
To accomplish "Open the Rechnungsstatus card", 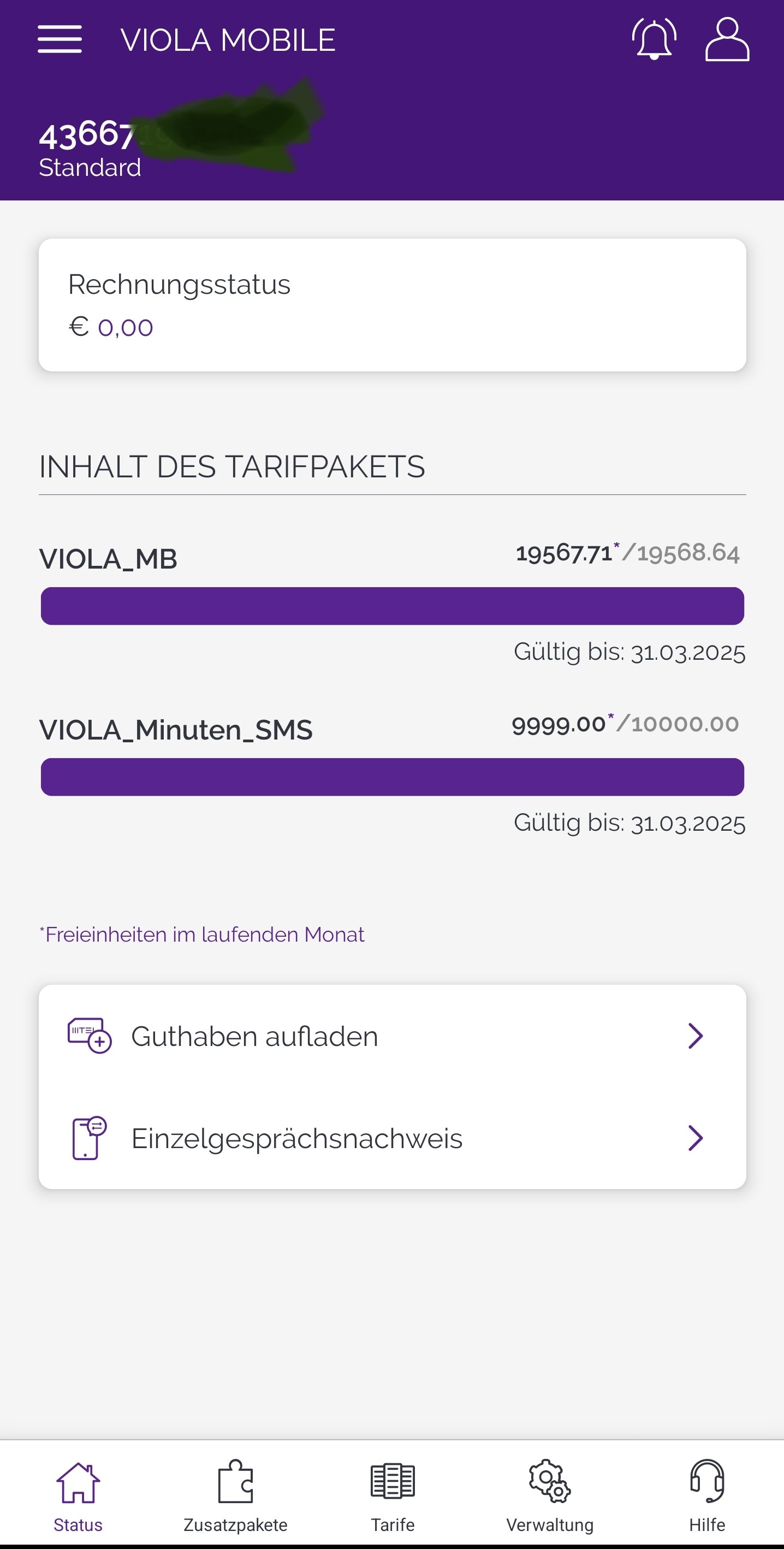I will [392, 305].
